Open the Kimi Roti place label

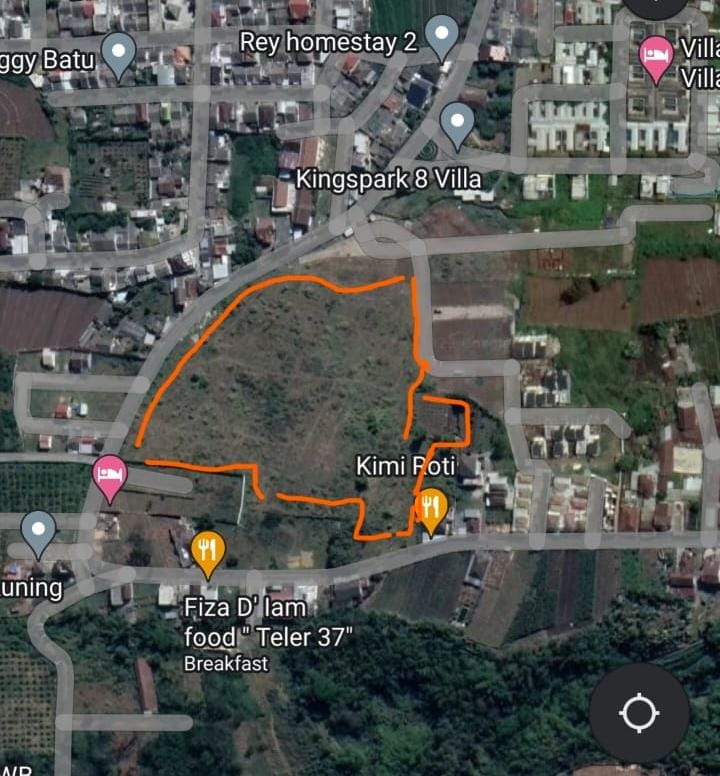[406, 464]
